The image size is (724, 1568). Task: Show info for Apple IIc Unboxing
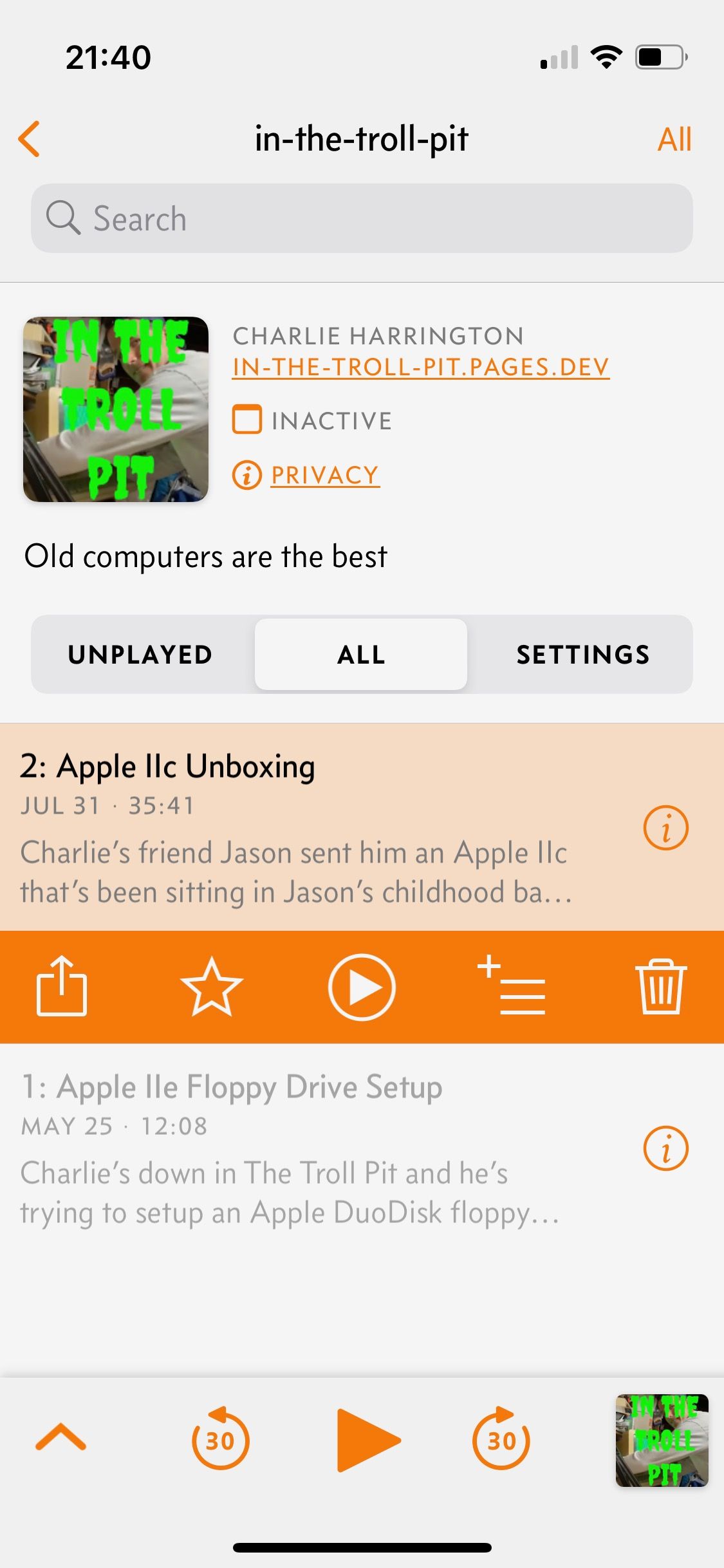click(x=665, y=828)
